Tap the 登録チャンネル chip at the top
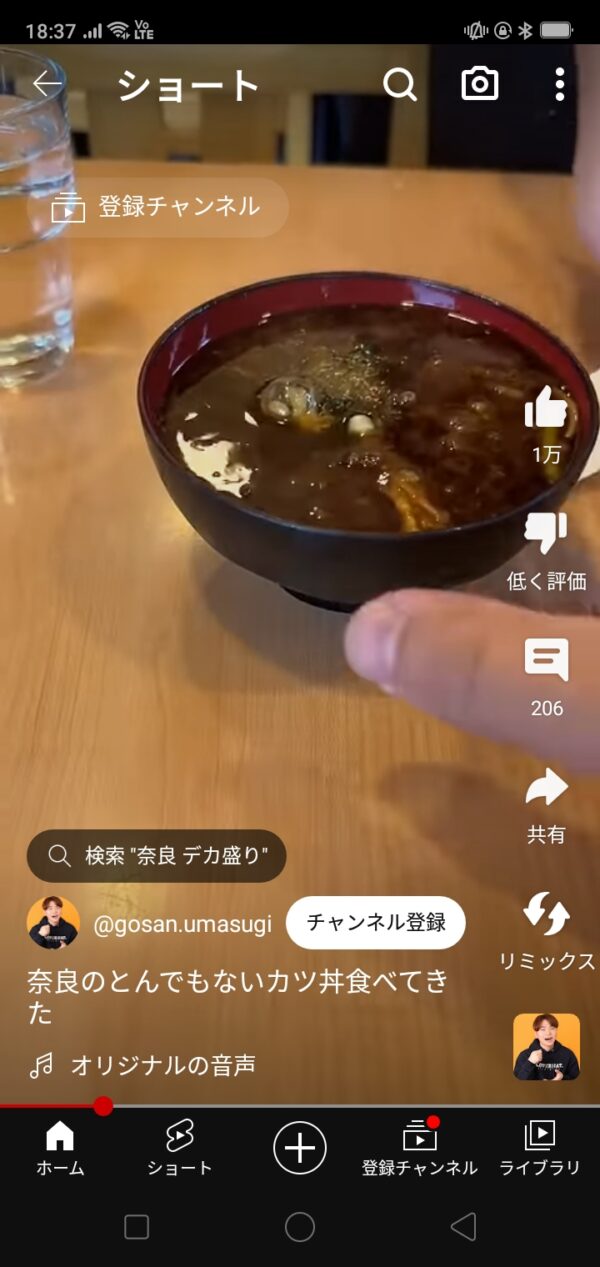This screenshot has height=1267, width=600. pyautogui.click(x=157, y=207)
